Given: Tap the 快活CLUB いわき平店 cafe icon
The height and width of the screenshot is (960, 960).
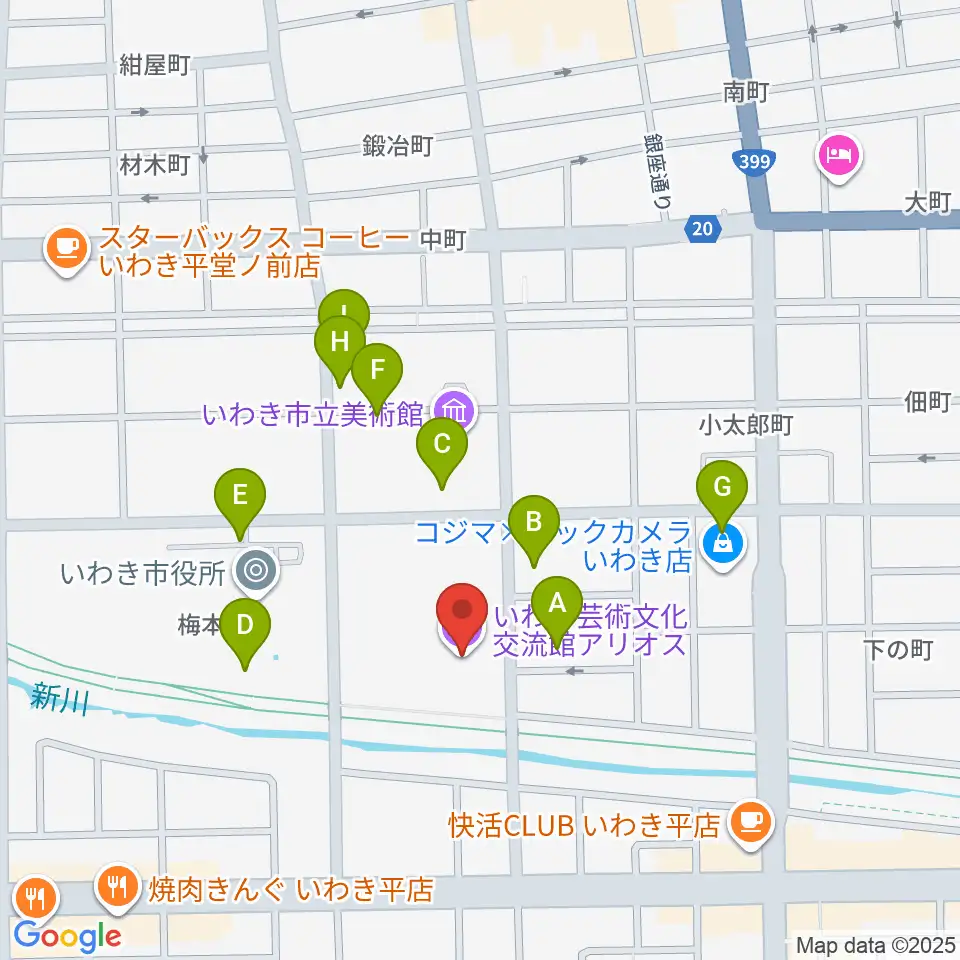Looking at the screenshot, I should [x=751, y=824].
